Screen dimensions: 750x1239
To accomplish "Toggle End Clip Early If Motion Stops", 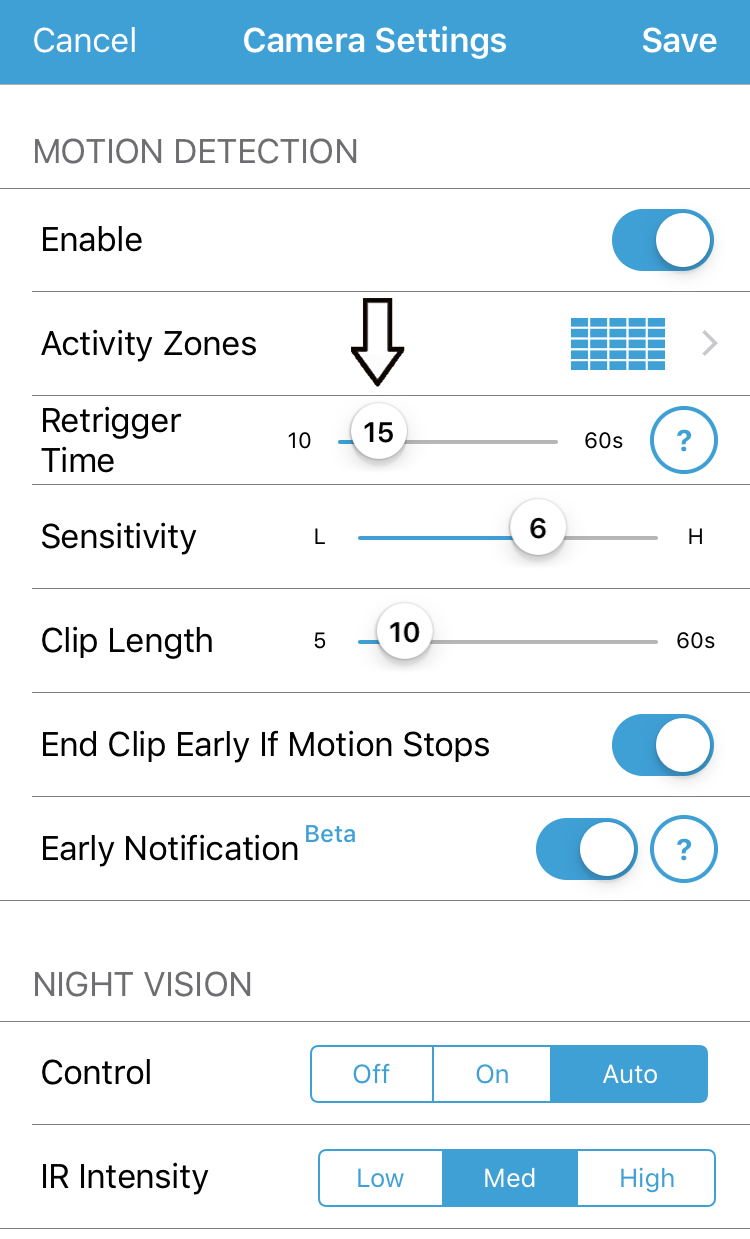I will (662, 744).
